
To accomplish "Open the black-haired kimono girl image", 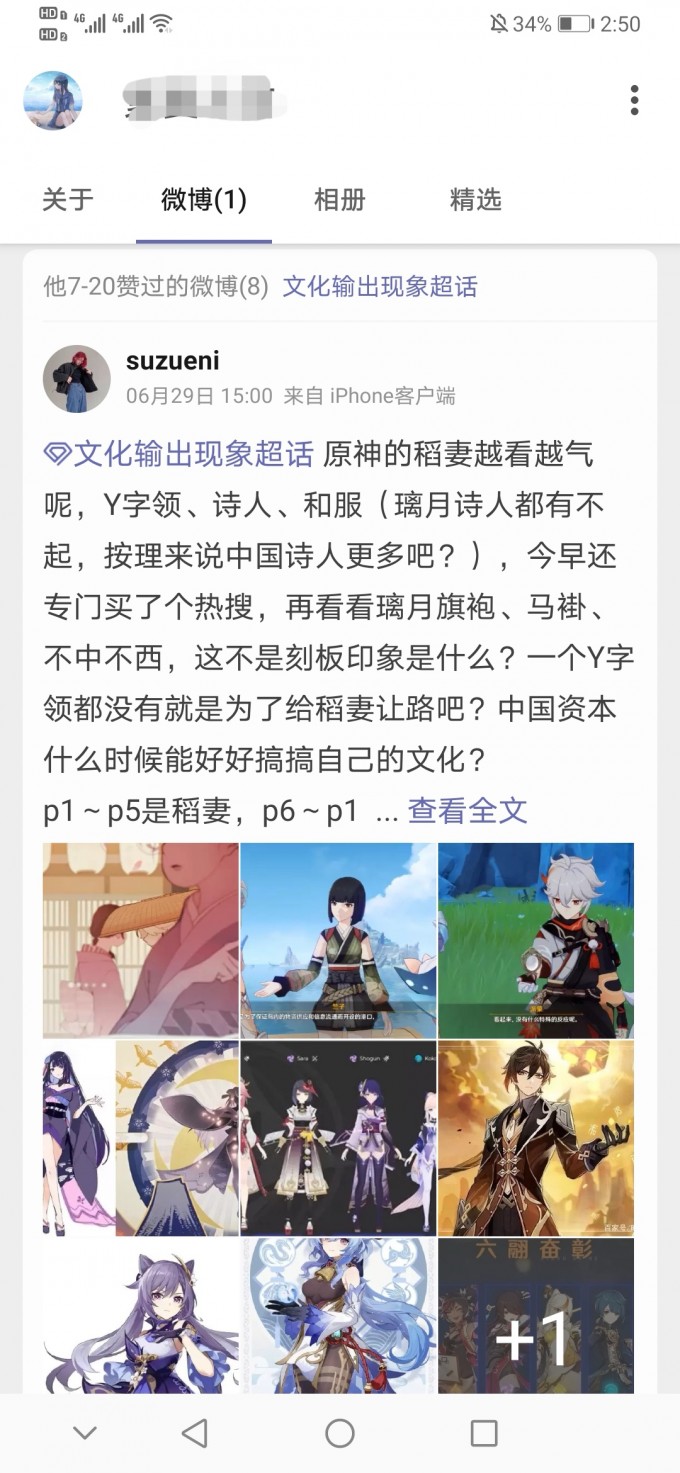I will tap(338, 940).
